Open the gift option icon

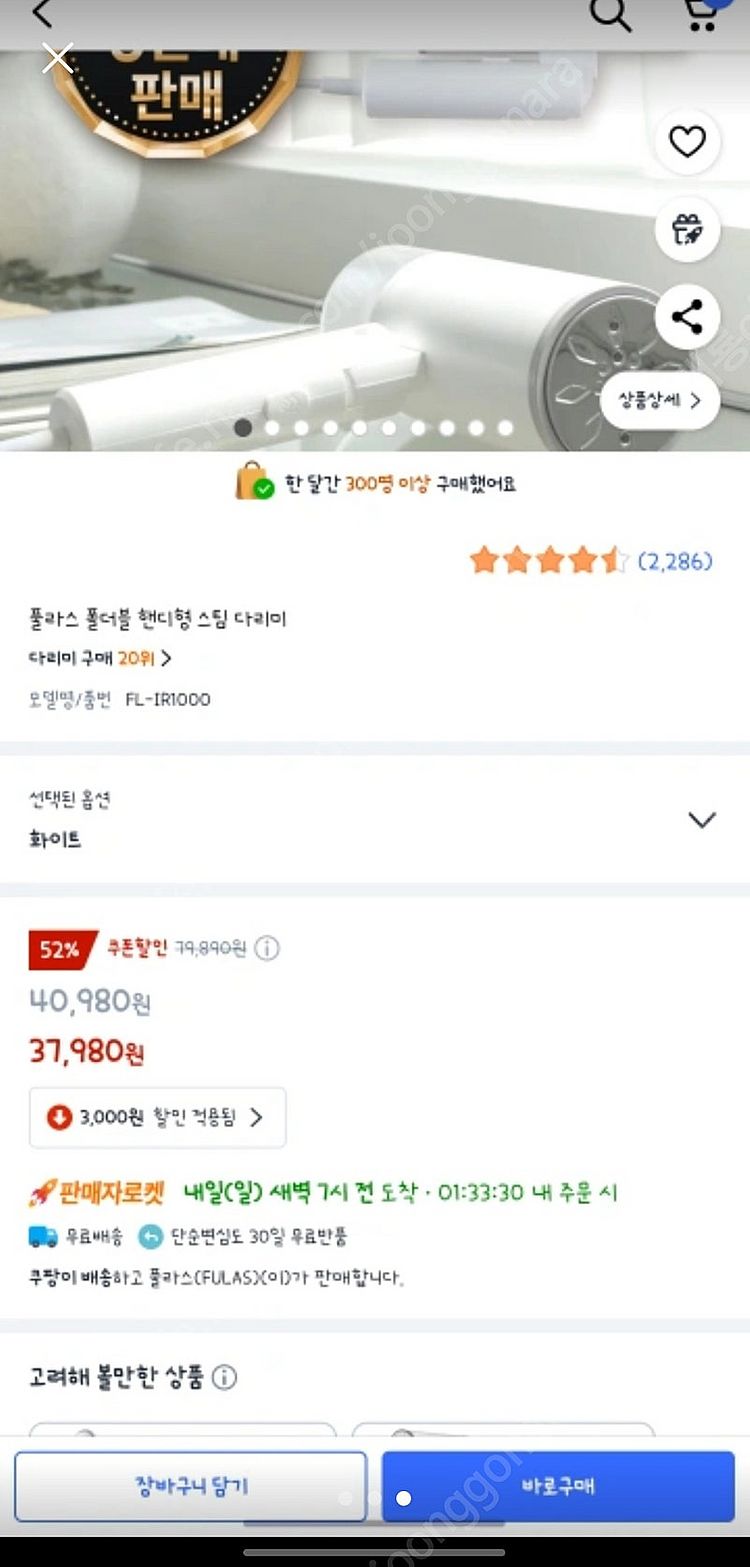tap(686, 229)
